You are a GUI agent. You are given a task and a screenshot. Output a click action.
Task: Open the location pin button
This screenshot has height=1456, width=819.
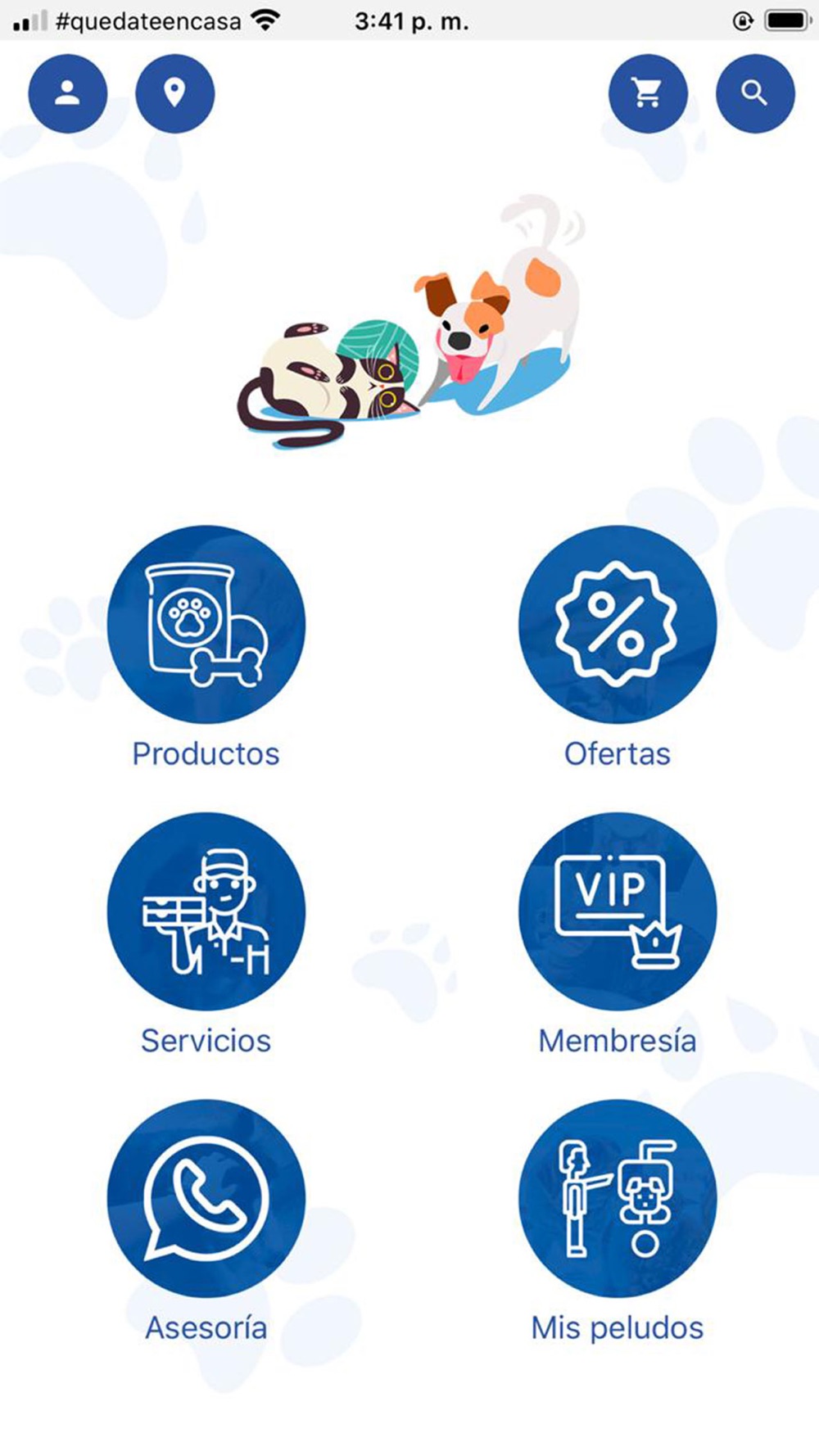pyautogui.click(x=174, y=93)
